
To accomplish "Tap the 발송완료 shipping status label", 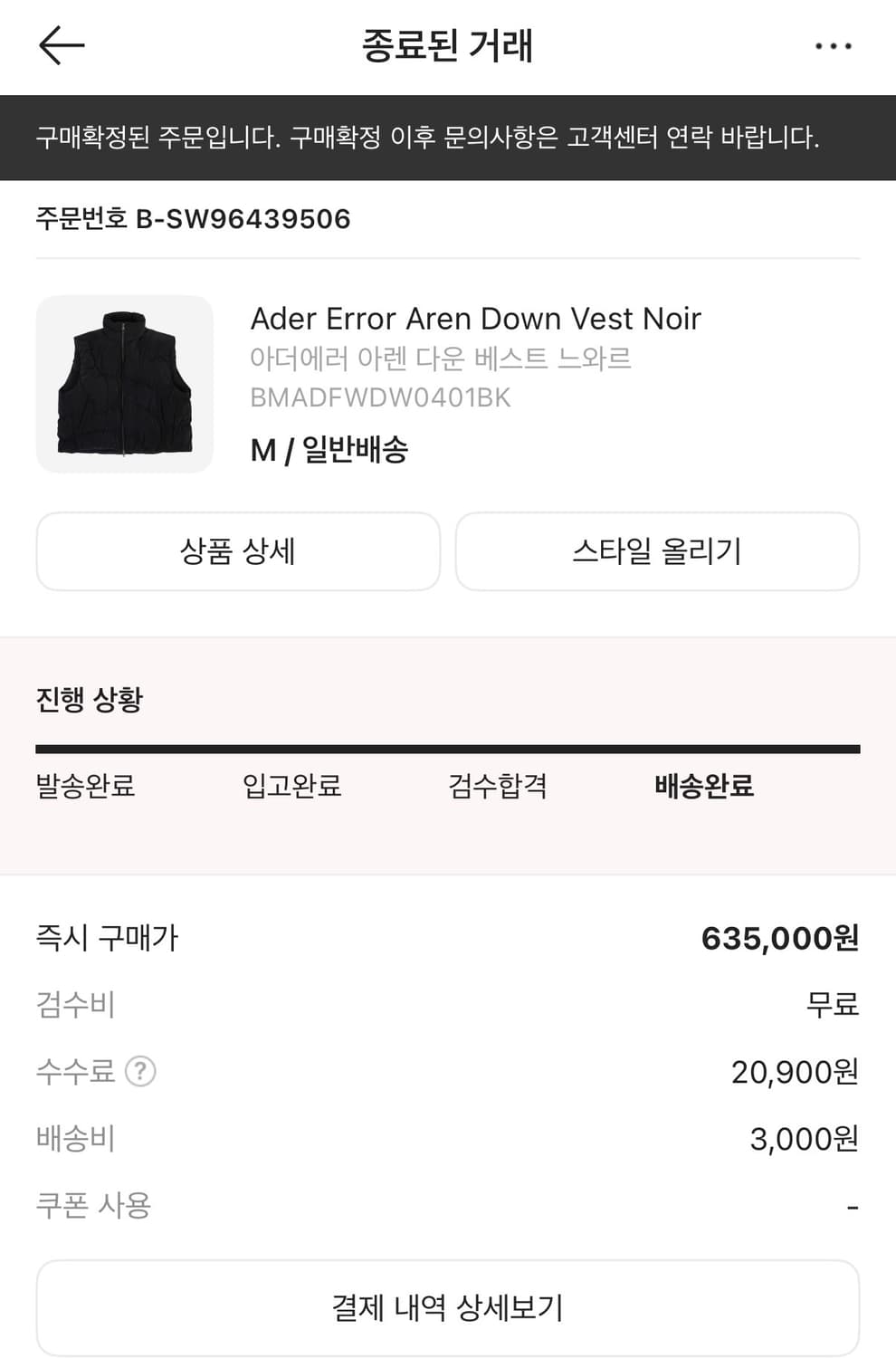I will 87,788.
